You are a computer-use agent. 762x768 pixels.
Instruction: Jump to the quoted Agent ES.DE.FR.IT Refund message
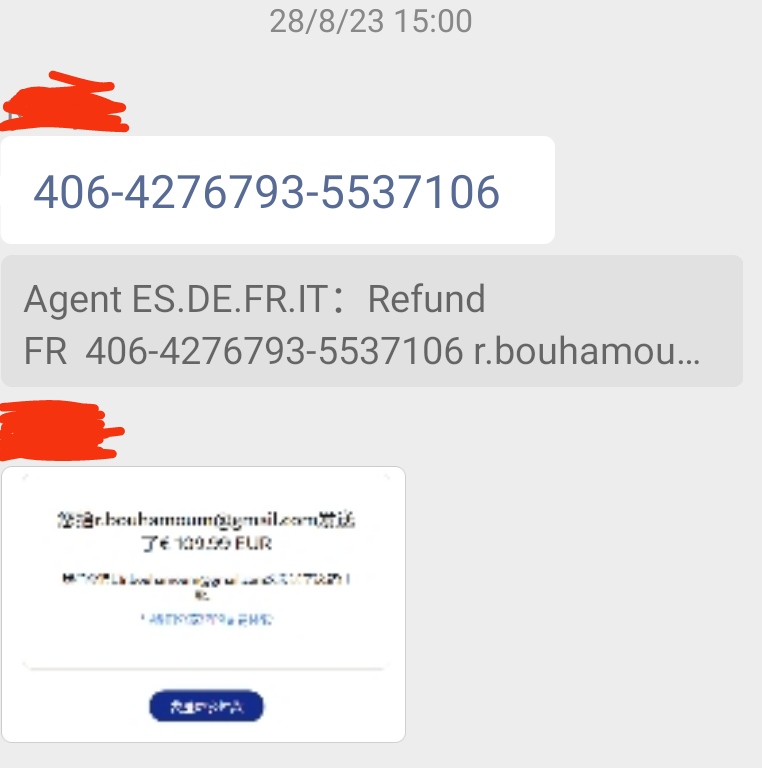pyautogui.click(x=371, y=322)
